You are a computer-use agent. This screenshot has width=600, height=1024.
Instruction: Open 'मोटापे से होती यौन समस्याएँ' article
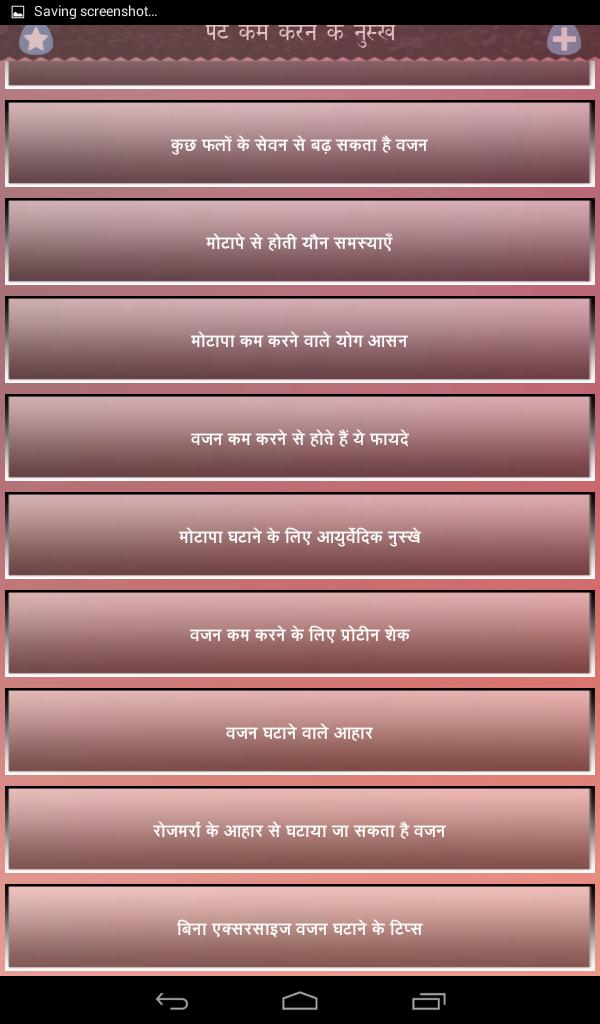pyautogui.click(x=299, y=242)
